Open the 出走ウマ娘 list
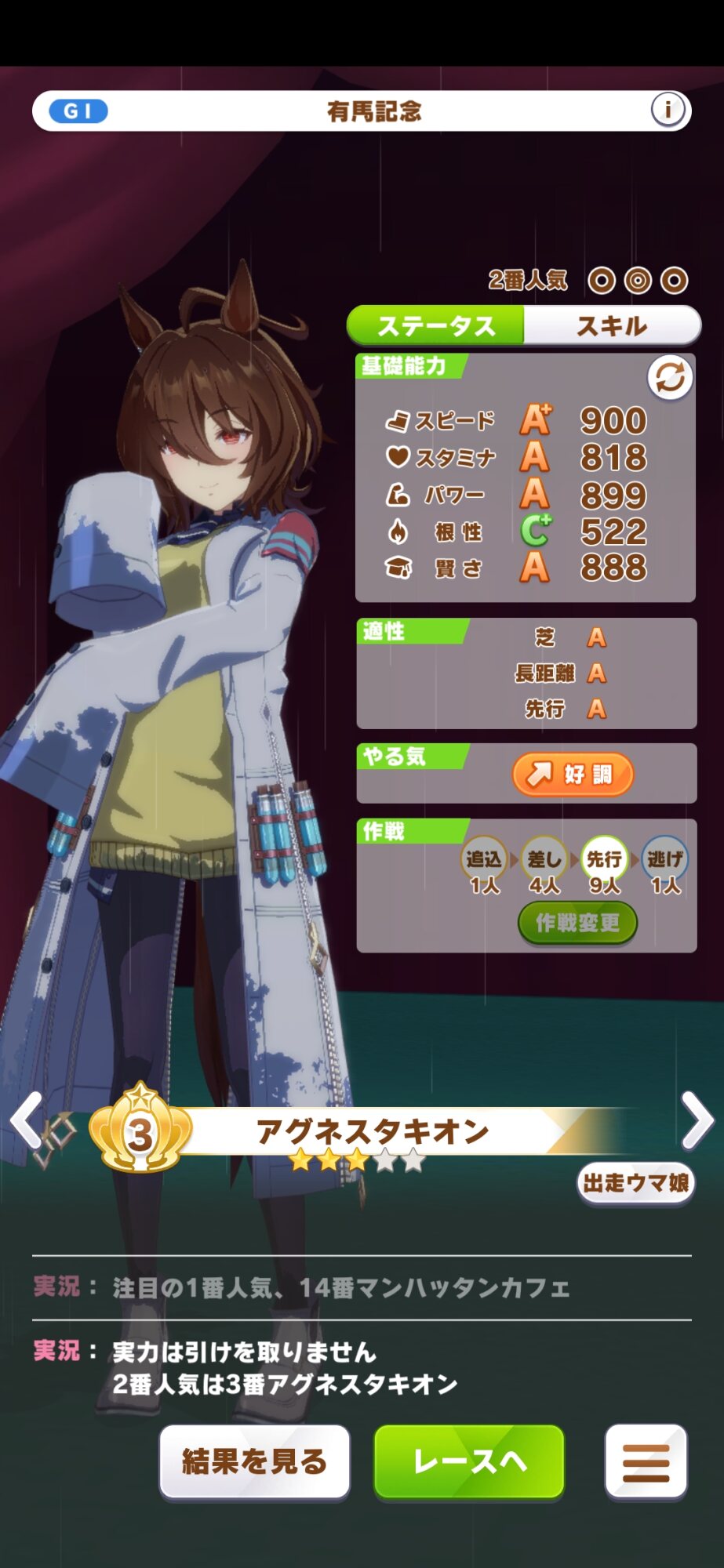Viewport: 724px width, 1568px height. [635, 1182]
